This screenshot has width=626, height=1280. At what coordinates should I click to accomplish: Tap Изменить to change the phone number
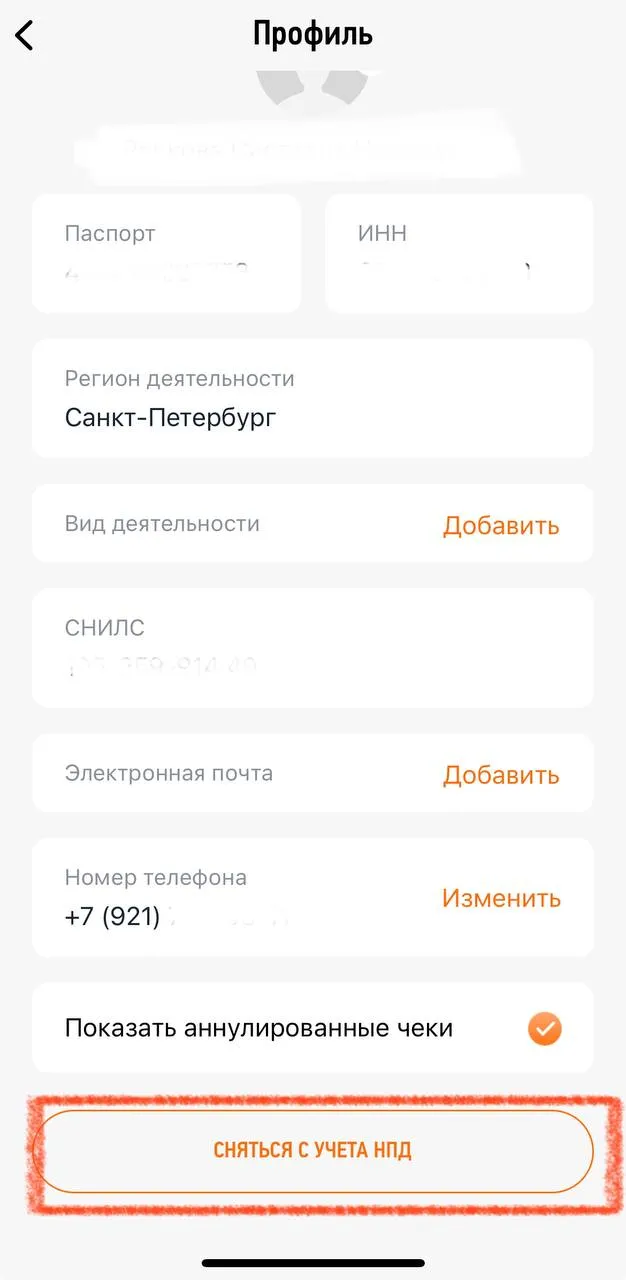click(x=501, y=898)
